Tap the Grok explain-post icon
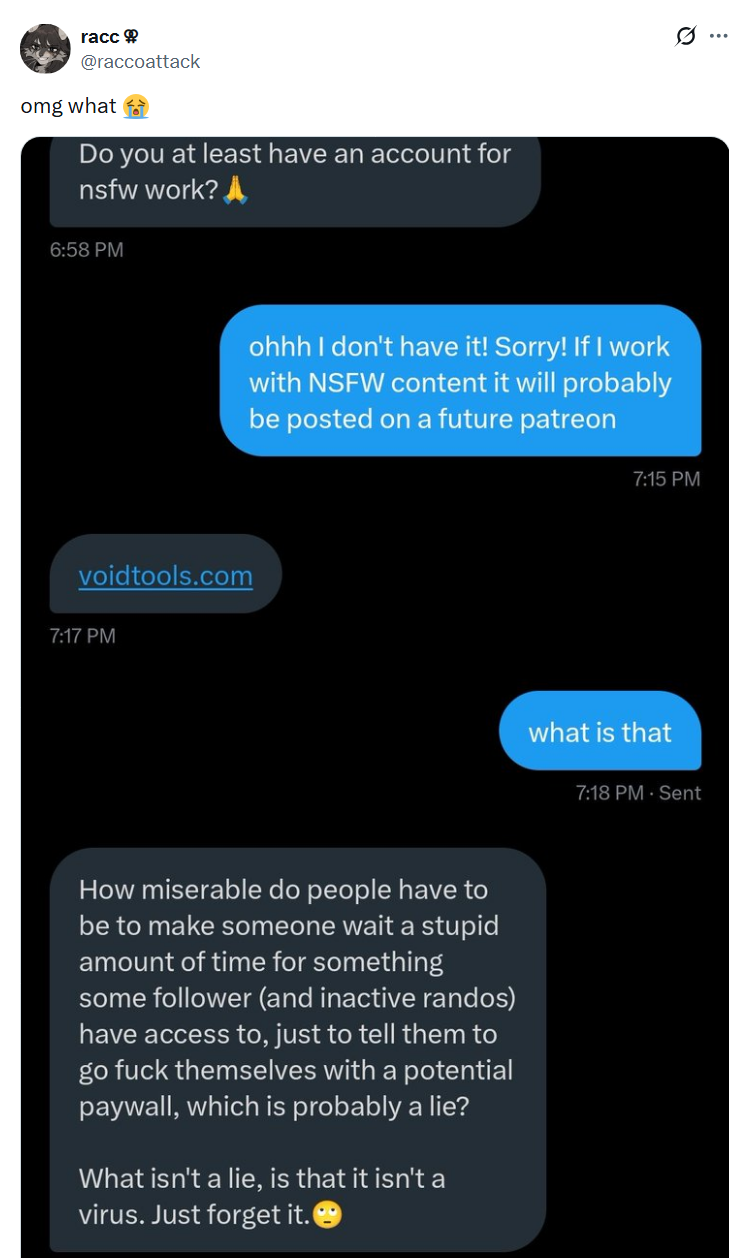 point(685,37)
